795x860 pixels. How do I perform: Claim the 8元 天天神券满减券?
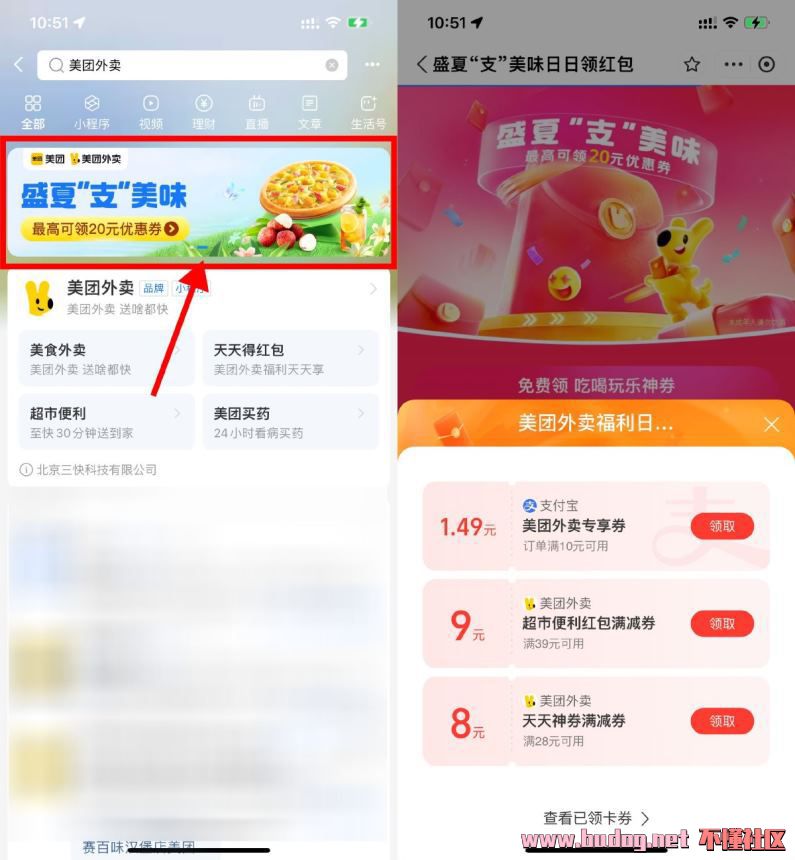coord(722,720)
